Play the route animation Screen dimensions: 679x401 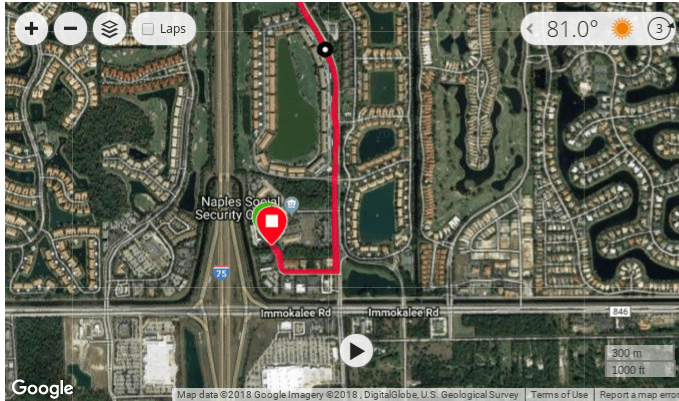pyautogui.click(x=356, y=350)
